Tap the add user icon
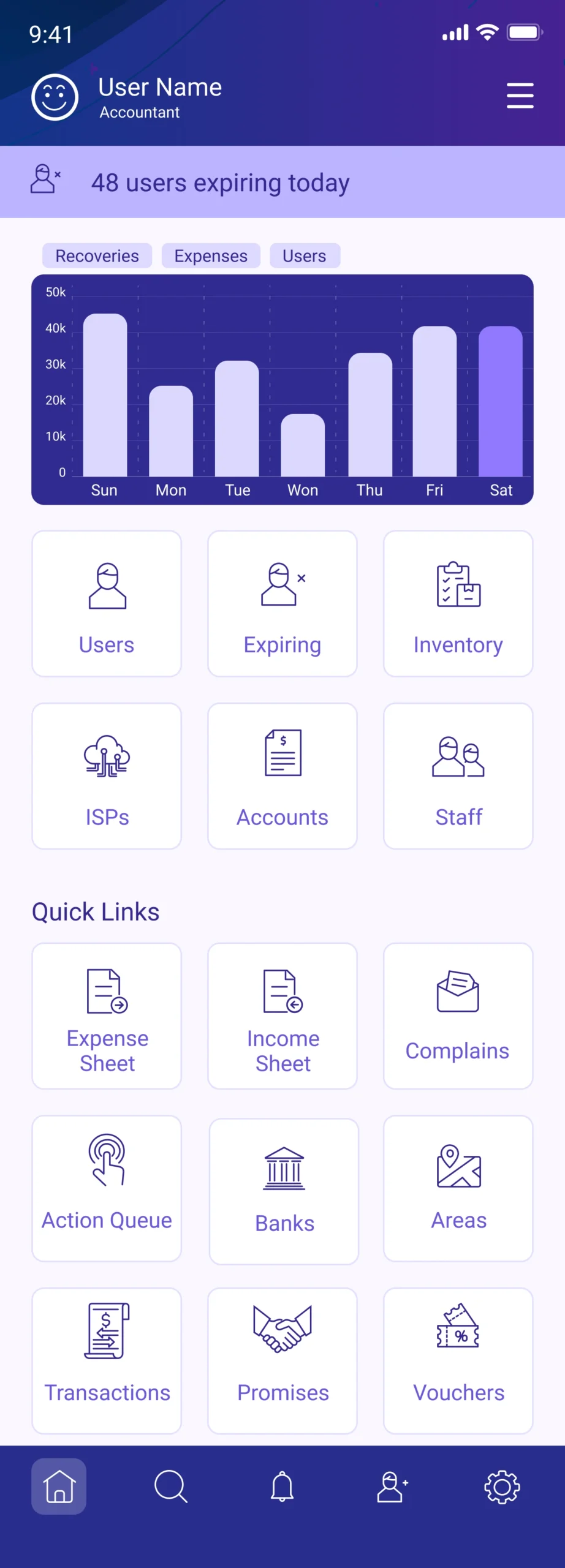 click(x=392, y=1486)
